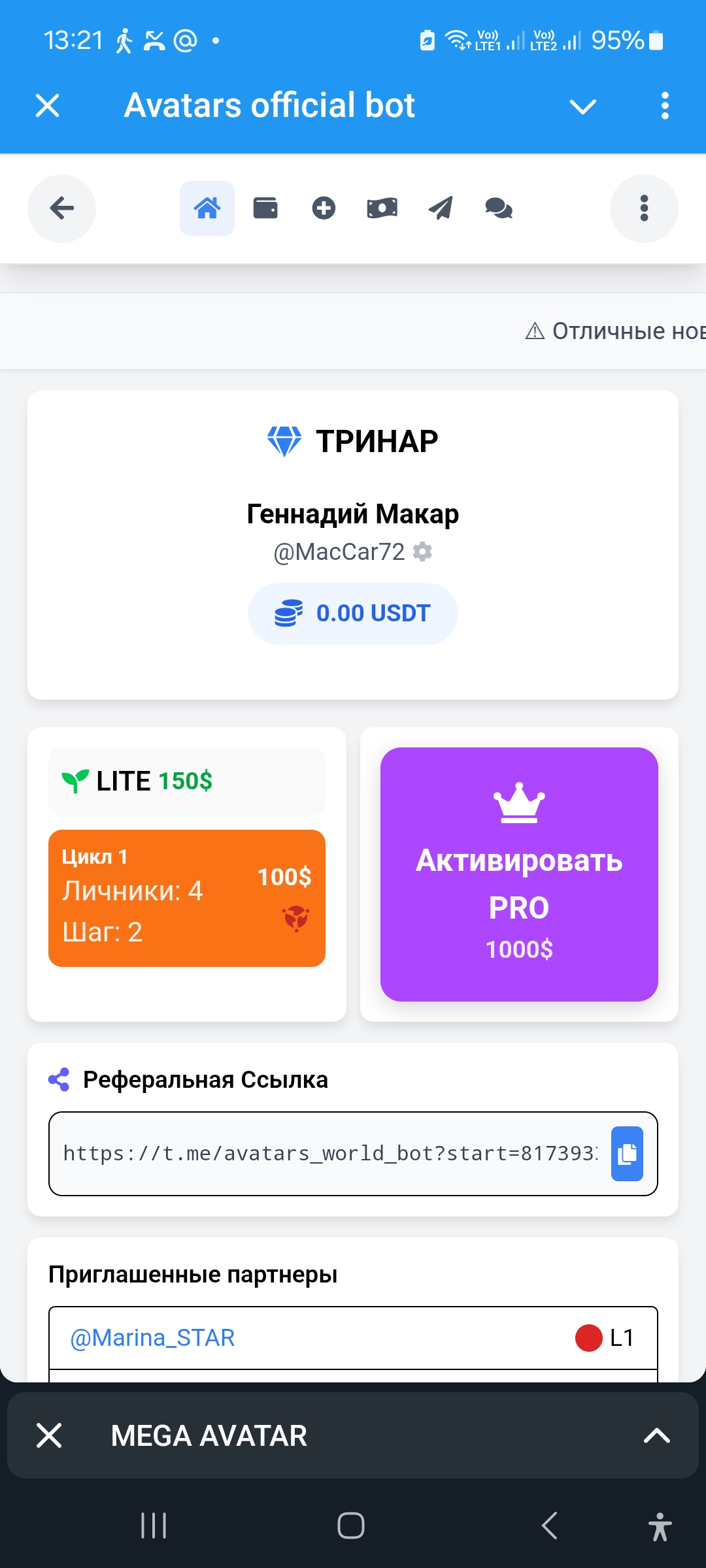Viewport: 706px width, 1568px height.
Task: Go back with the toolbar arrow
Action: pos(61,208)
